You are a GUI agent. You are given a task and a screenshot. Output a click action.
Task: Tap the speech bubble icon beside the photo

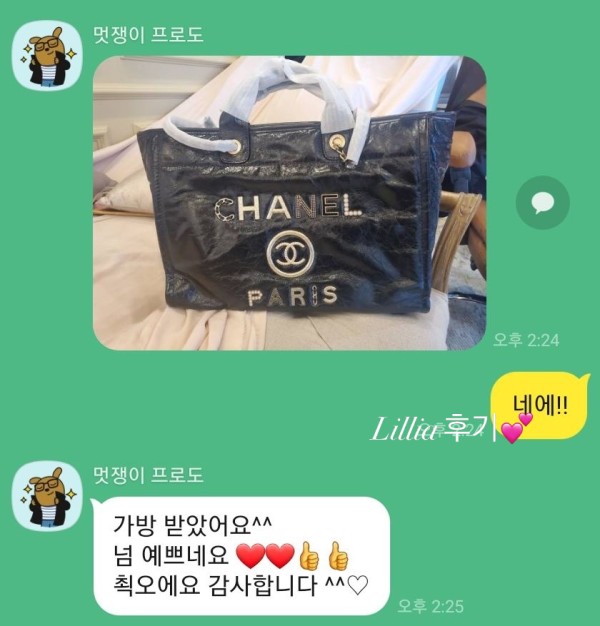click(542, 203)
